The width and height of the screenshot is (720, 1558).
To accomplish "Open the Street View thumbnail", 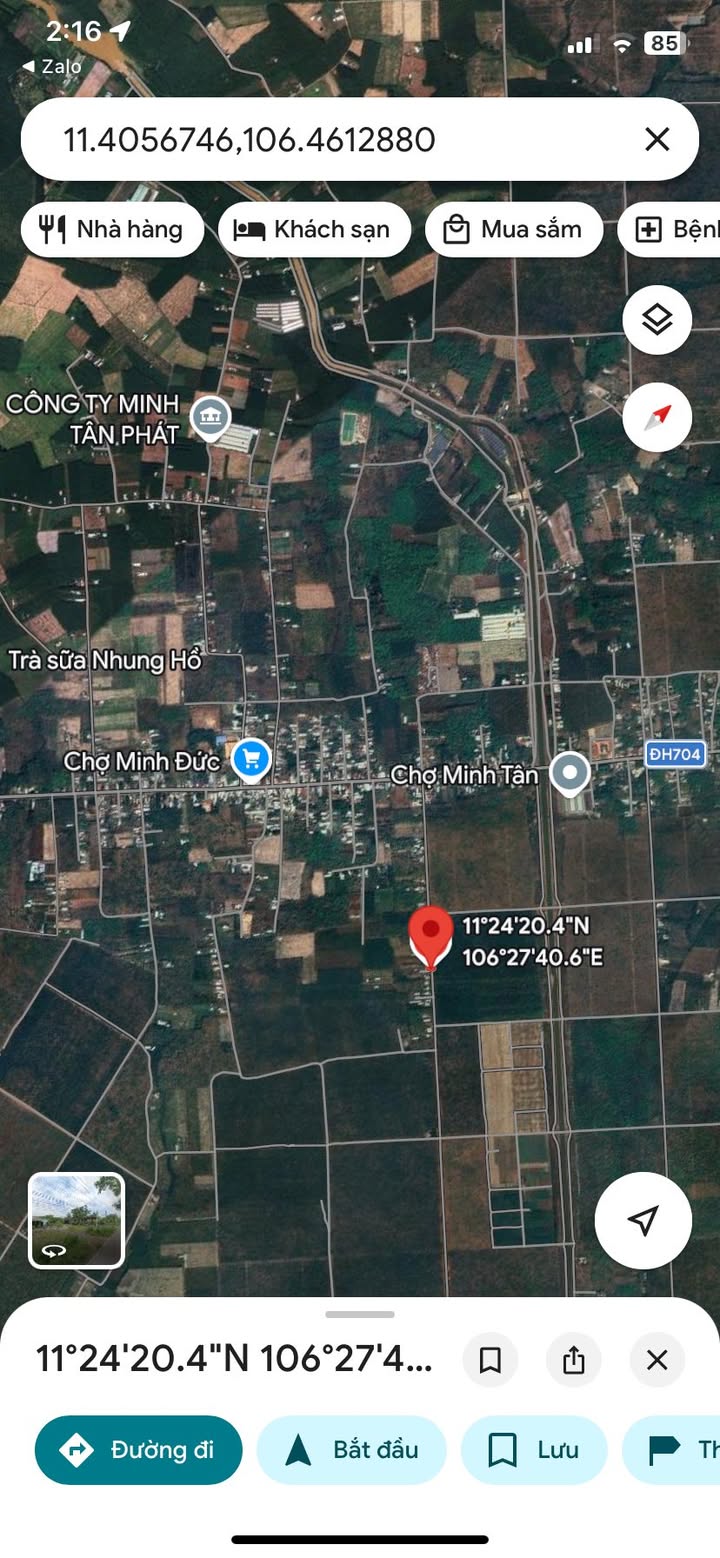I will (77, 1220).
